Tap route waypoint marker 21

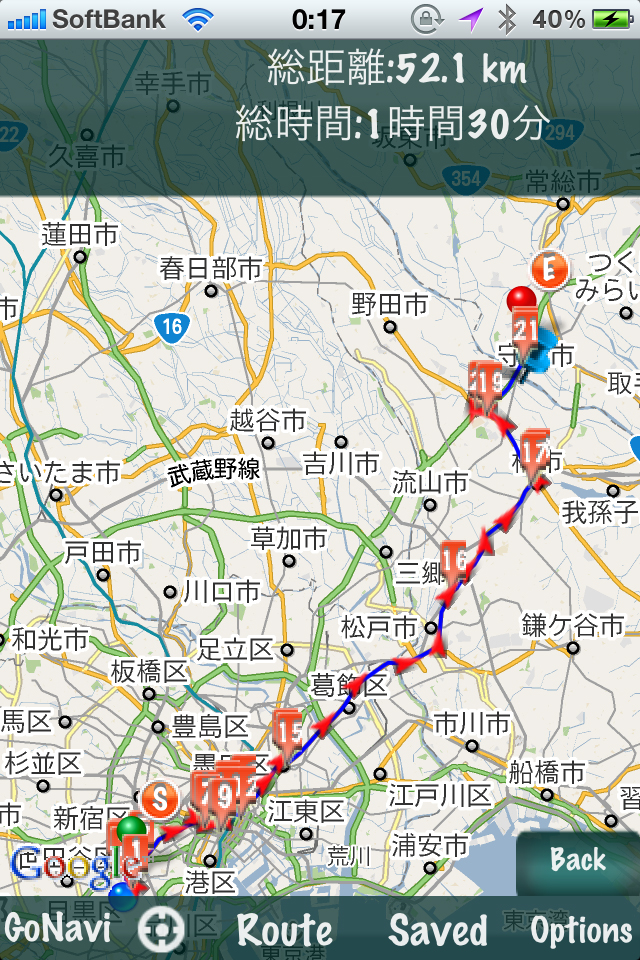click(526, 331)
